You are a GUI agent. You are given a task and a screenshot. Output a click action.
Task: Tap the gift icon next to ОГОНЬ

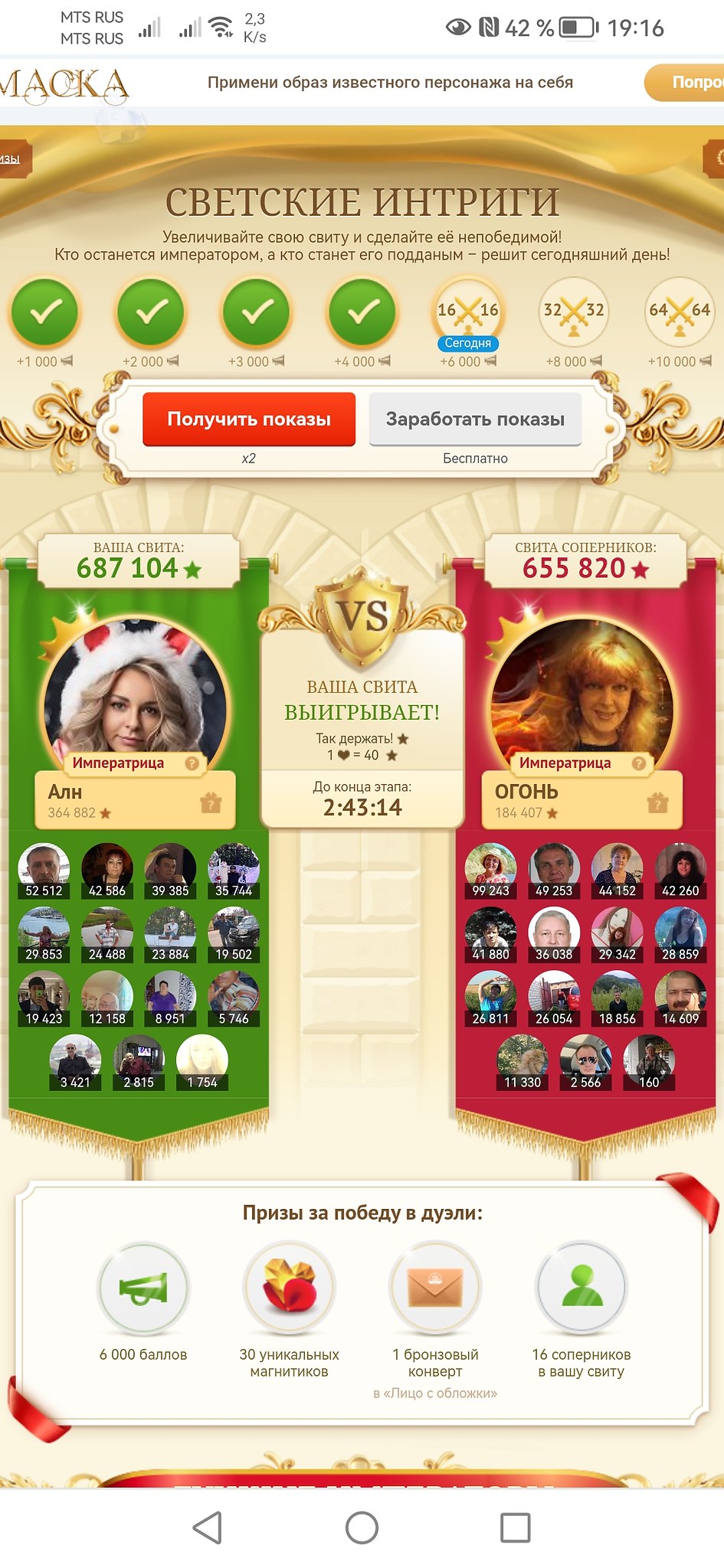[x=657, y=802]
